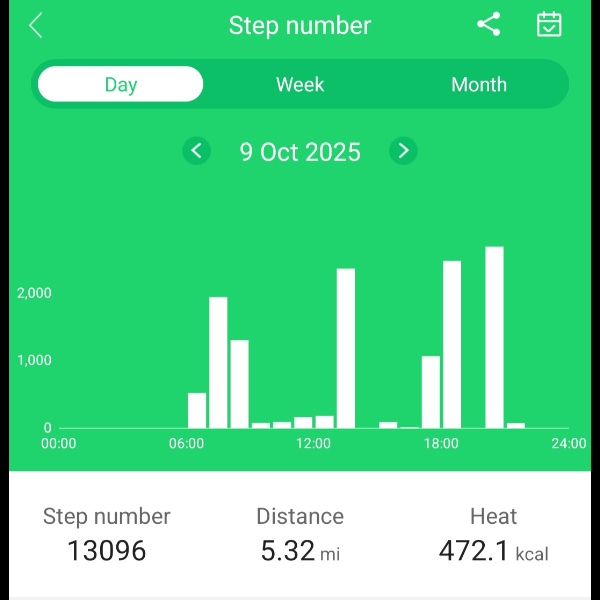
Task: Select the Day view
Action: (x=121, y=85)
